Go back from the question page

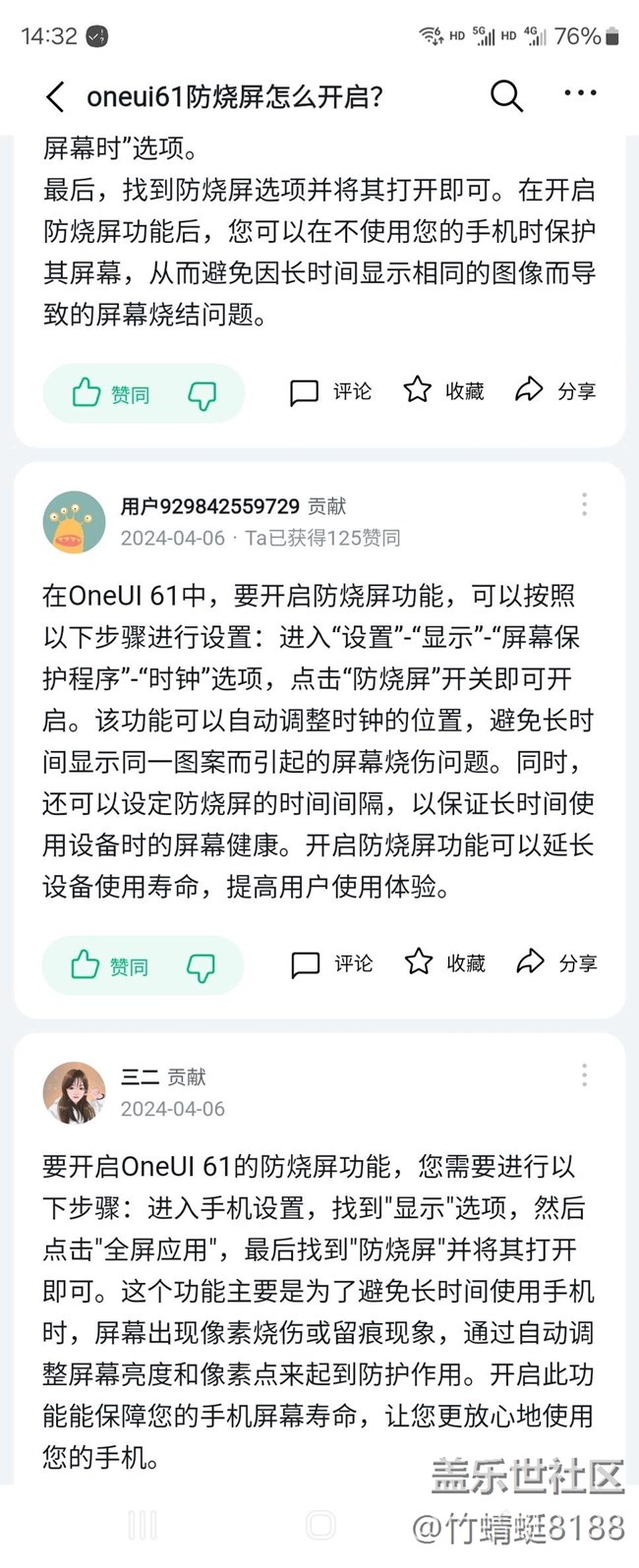[x=56, y=96]
